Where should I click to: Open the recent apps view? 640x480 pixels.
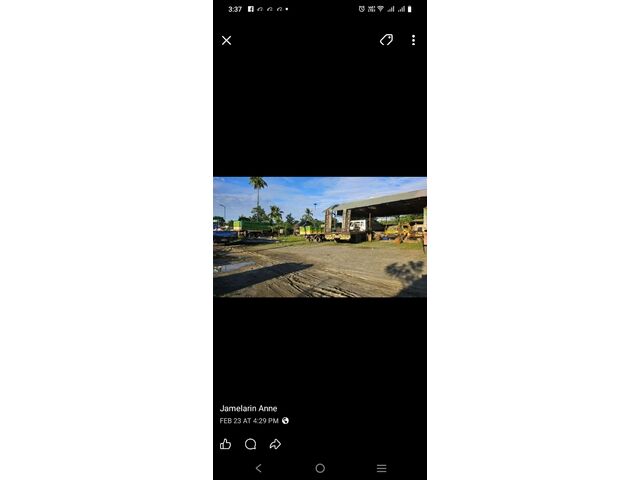[381, 468]
